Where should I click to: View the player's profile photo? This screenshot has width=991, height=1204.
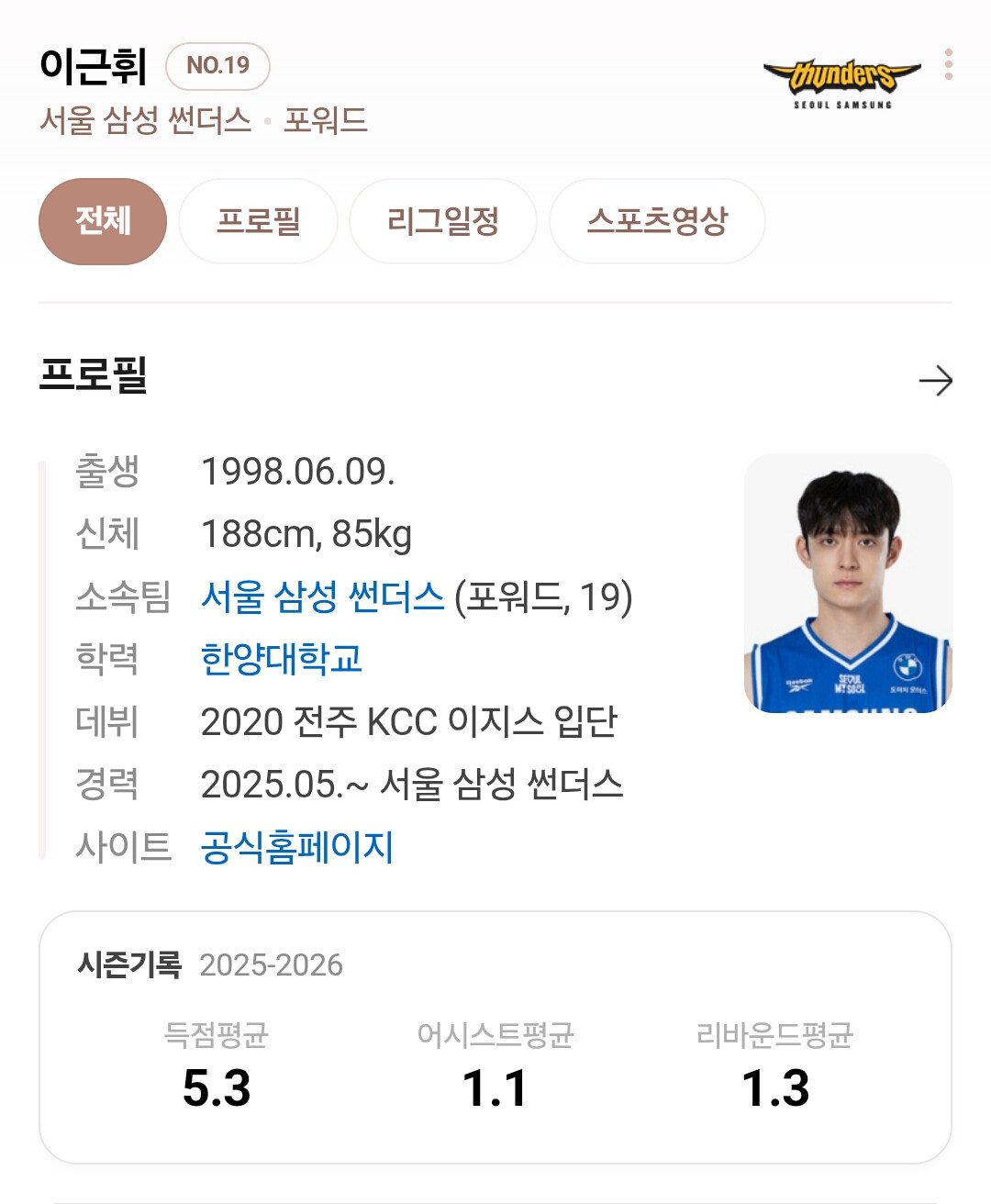click(x=848, y=583)
